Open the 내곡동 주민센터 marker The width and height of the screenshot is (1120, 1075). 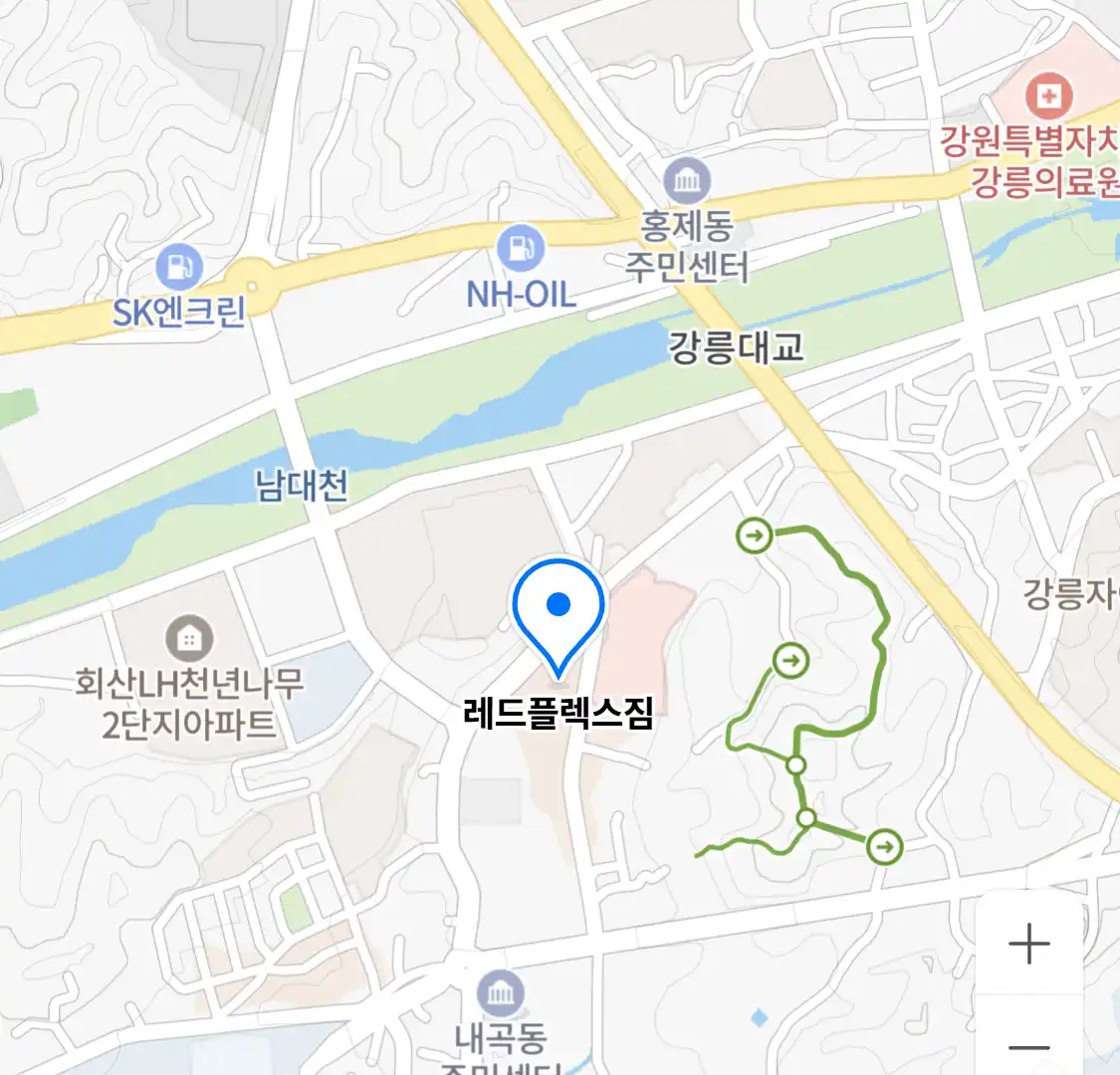coord(500,993)
